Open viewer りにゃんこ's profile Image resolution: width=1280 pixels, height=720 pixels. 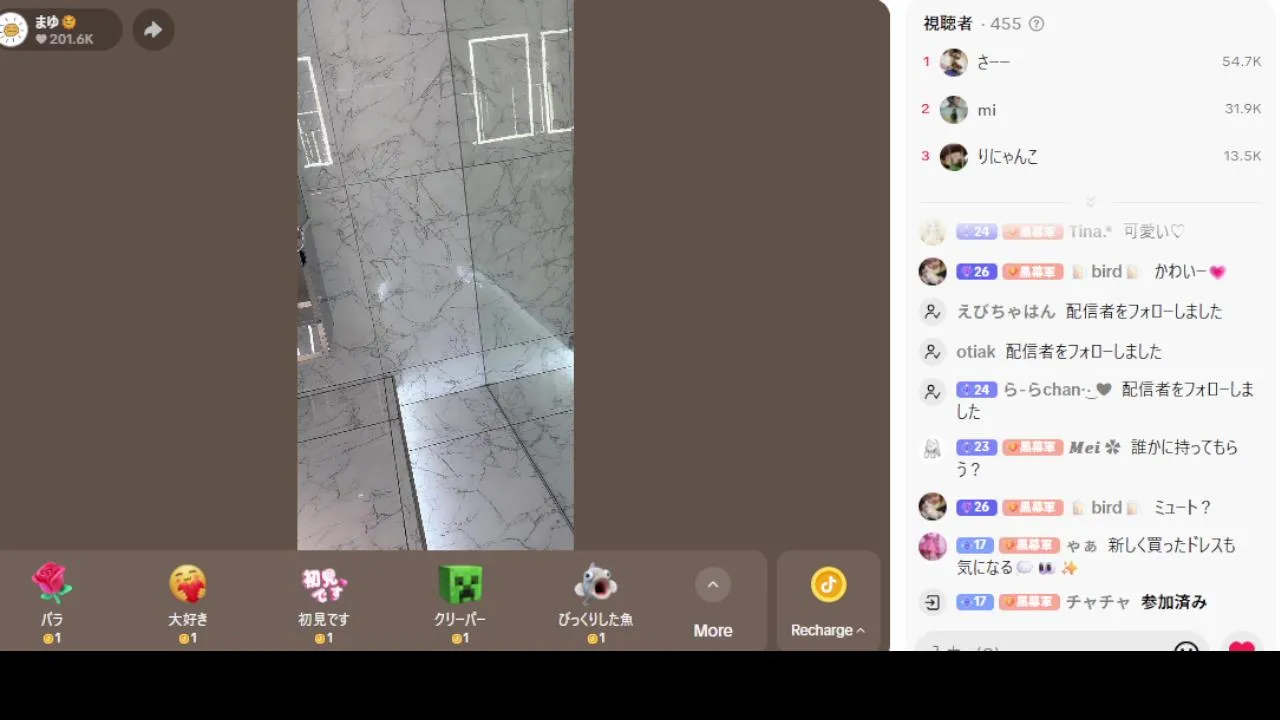pos(954,156)
